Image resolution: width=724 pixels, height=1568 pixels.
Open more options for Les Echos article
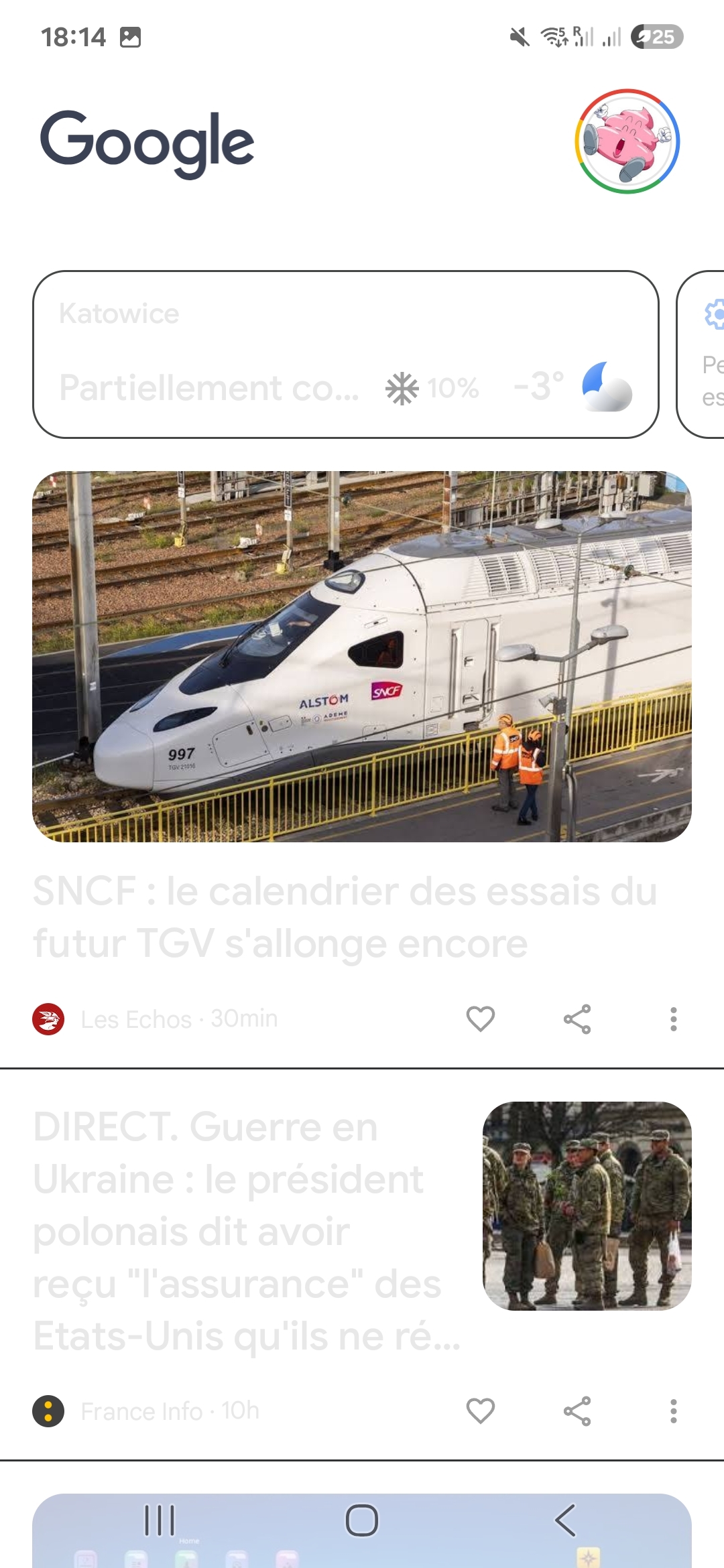tap(673, 1019)
